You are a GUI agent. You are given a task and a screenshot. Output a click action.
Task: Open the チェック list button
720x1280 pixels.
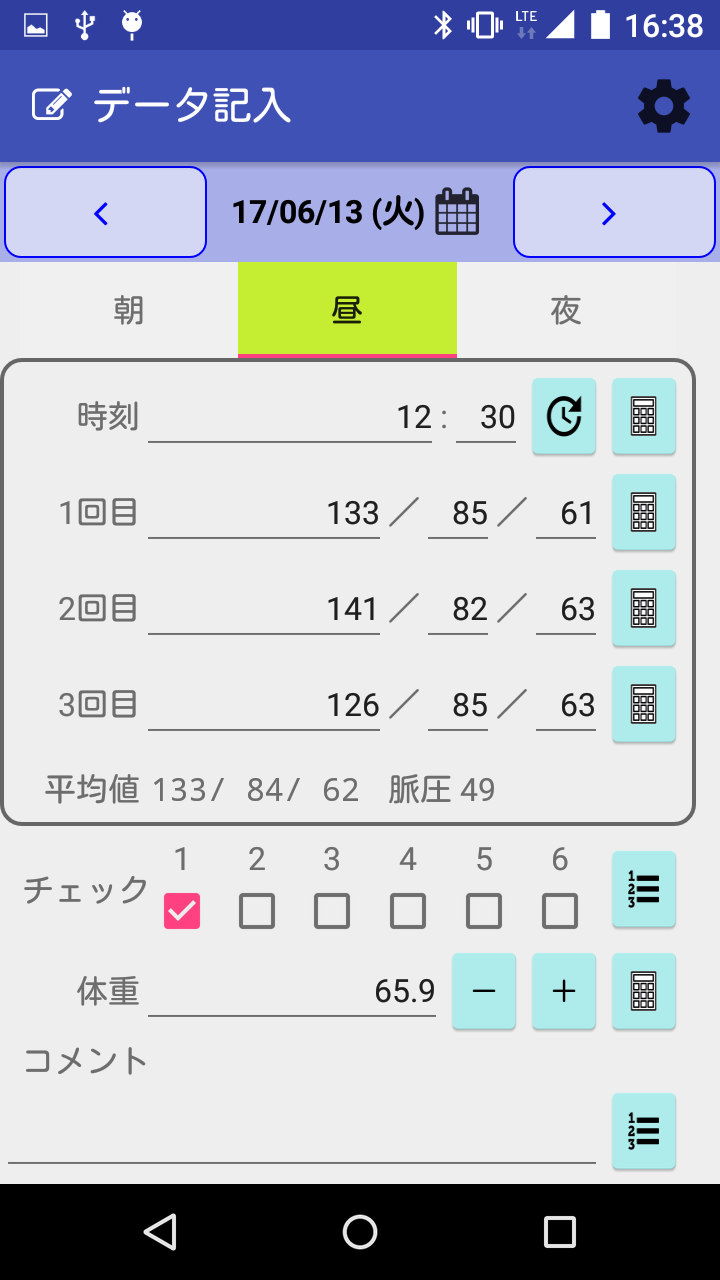(644, 889)
